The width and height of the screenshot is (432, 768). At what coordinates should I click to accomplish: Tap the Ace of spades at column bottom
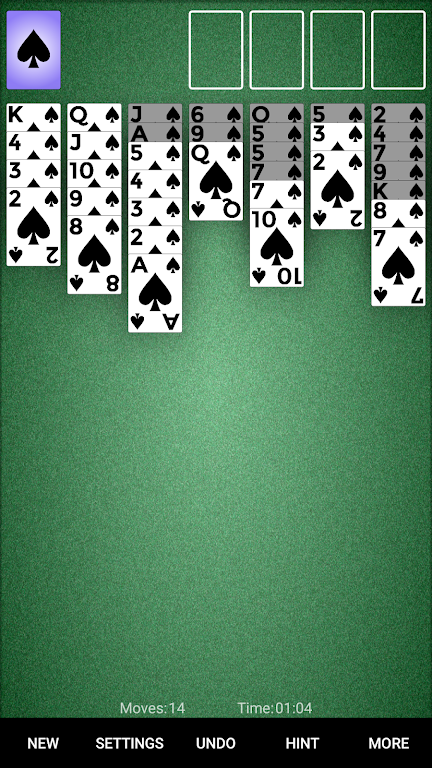click(x=155, y=293)
